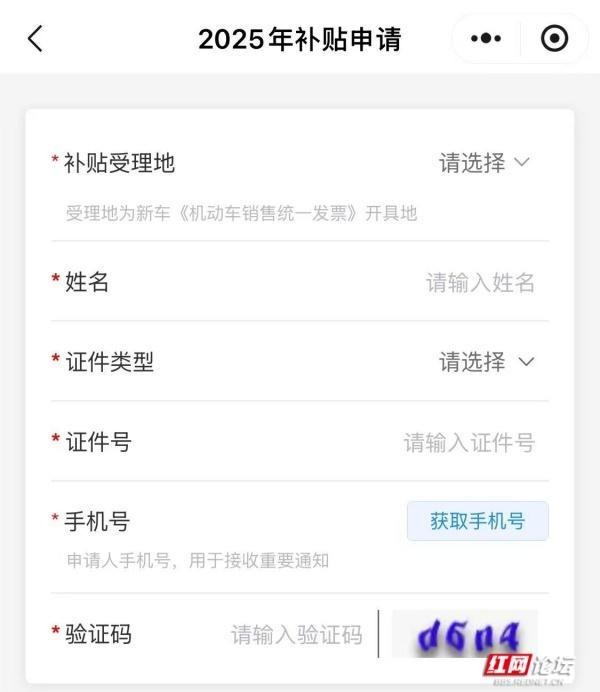Image resolution: width=600 pixels, height=692 pixels.
Task: Tap the 获取手机号 button
Action: coord(477,521)
